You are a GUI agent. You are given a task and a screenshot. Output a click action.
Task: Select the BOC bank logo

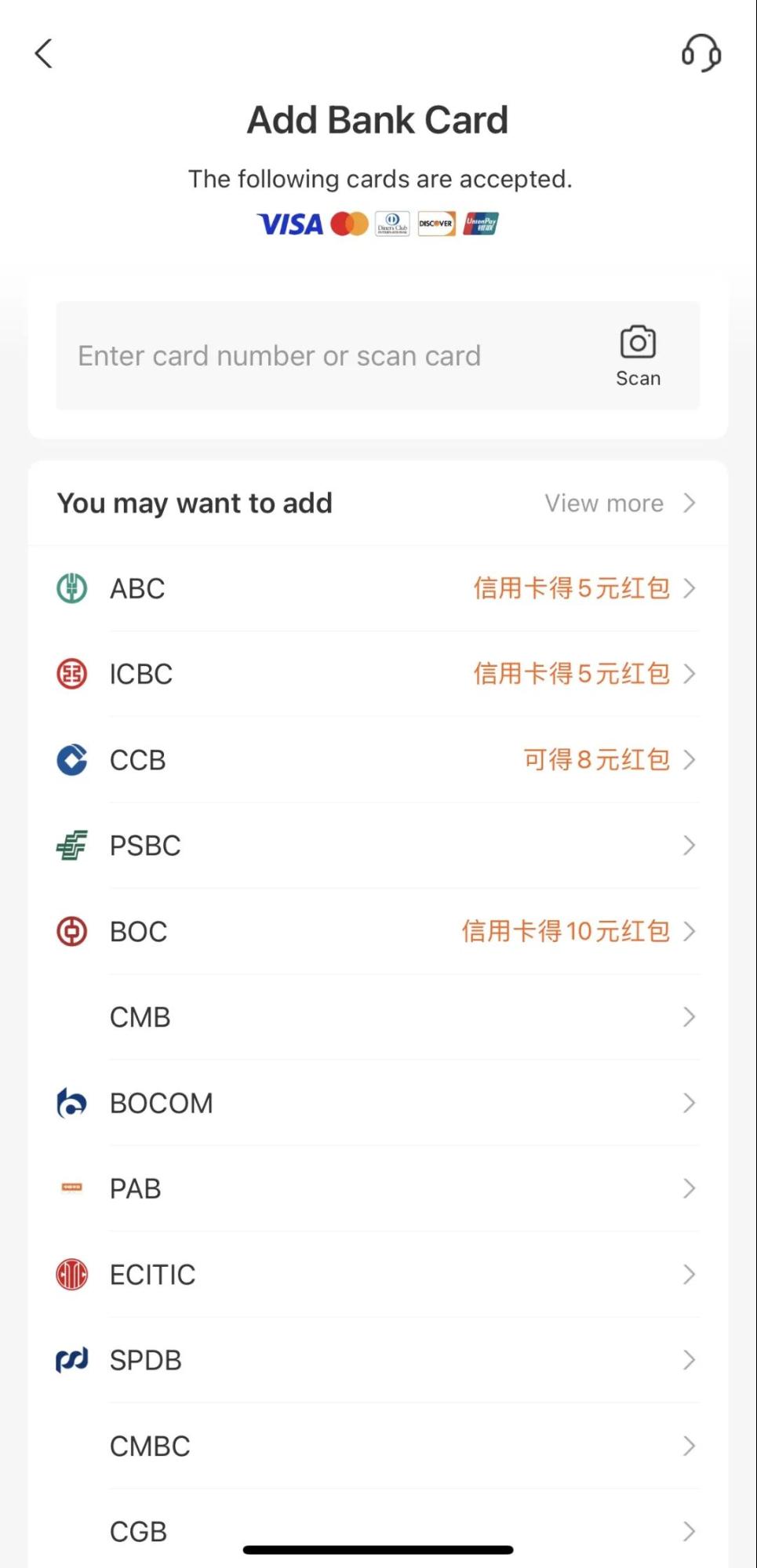pos(71,930)
